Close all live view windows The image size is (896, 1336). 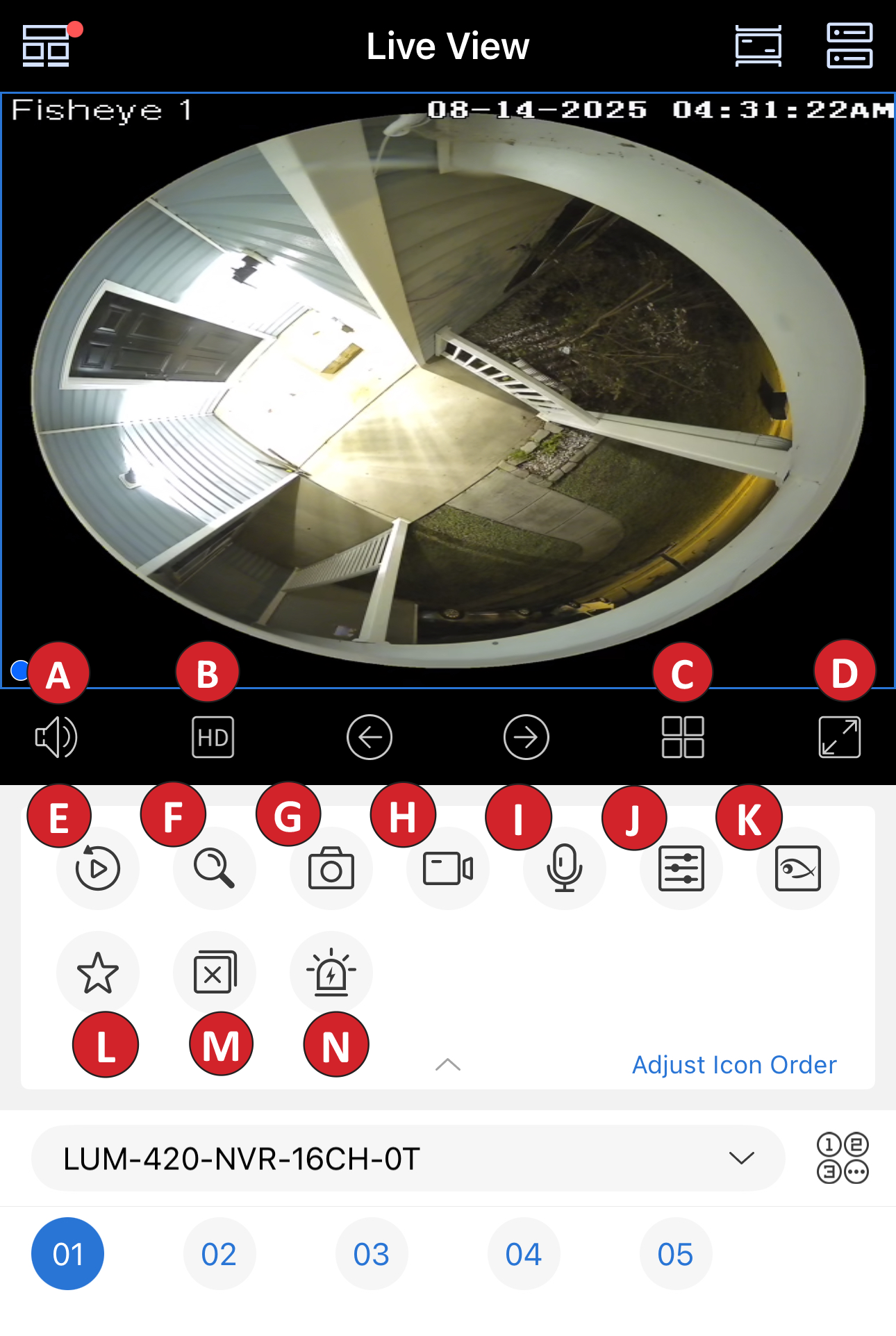[x=215, y=973]
